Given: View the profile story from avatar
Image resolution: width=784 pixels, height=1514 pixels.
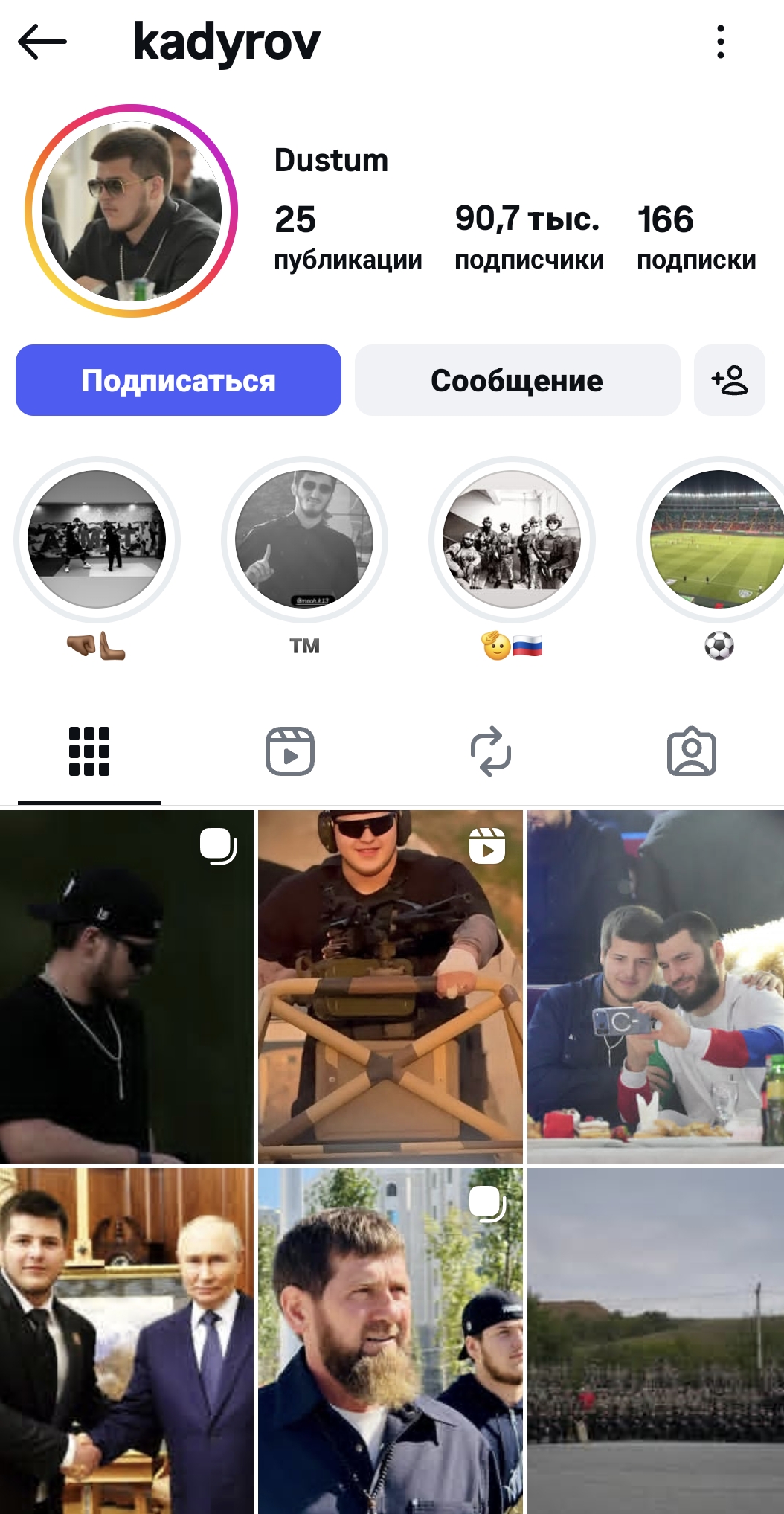Looking at the screenshot, I should pos(131,211).
